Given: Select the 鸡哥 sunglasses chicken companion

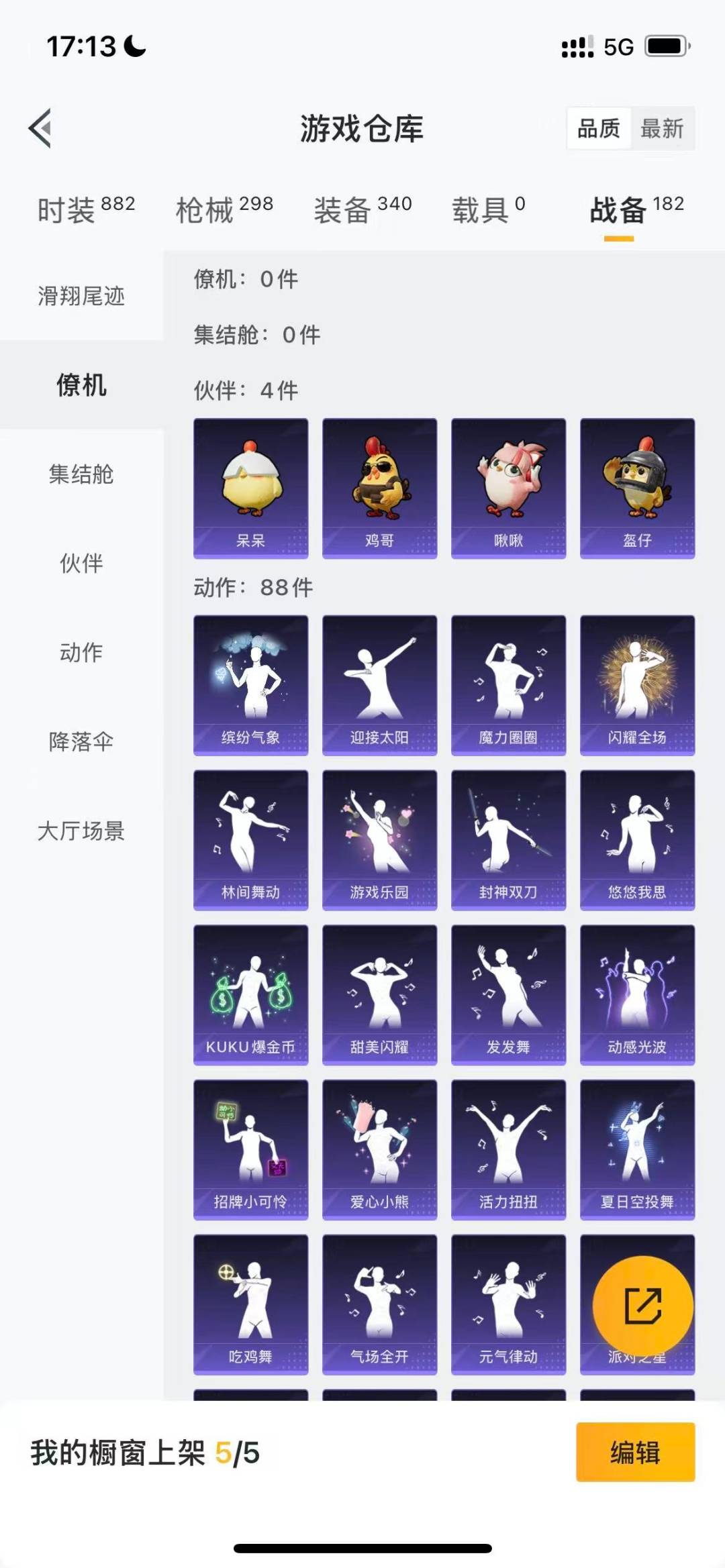Looking at the screenshot, I should coord(379,487).
